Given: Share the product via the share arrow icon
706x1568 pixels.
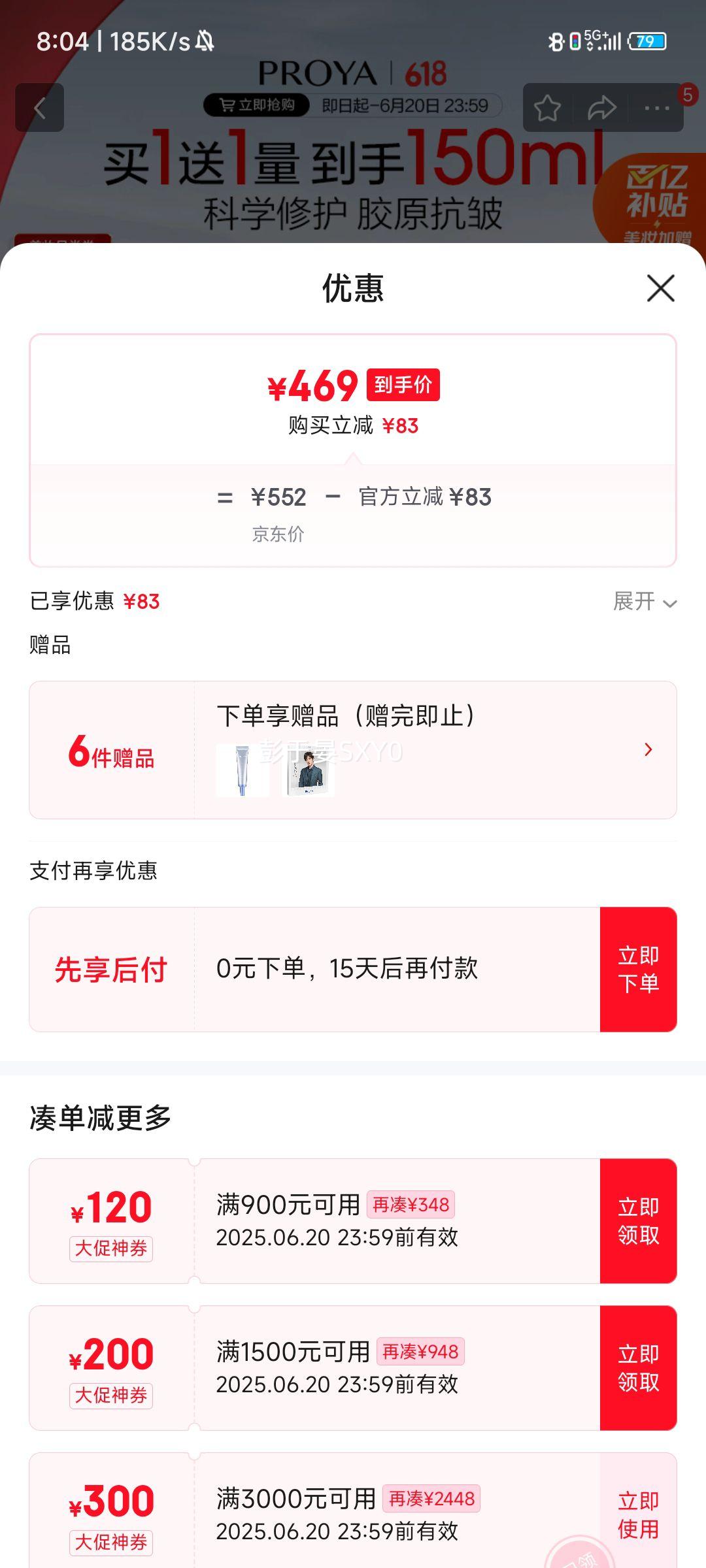Looking at the screenshot, I should coord(601,106).
